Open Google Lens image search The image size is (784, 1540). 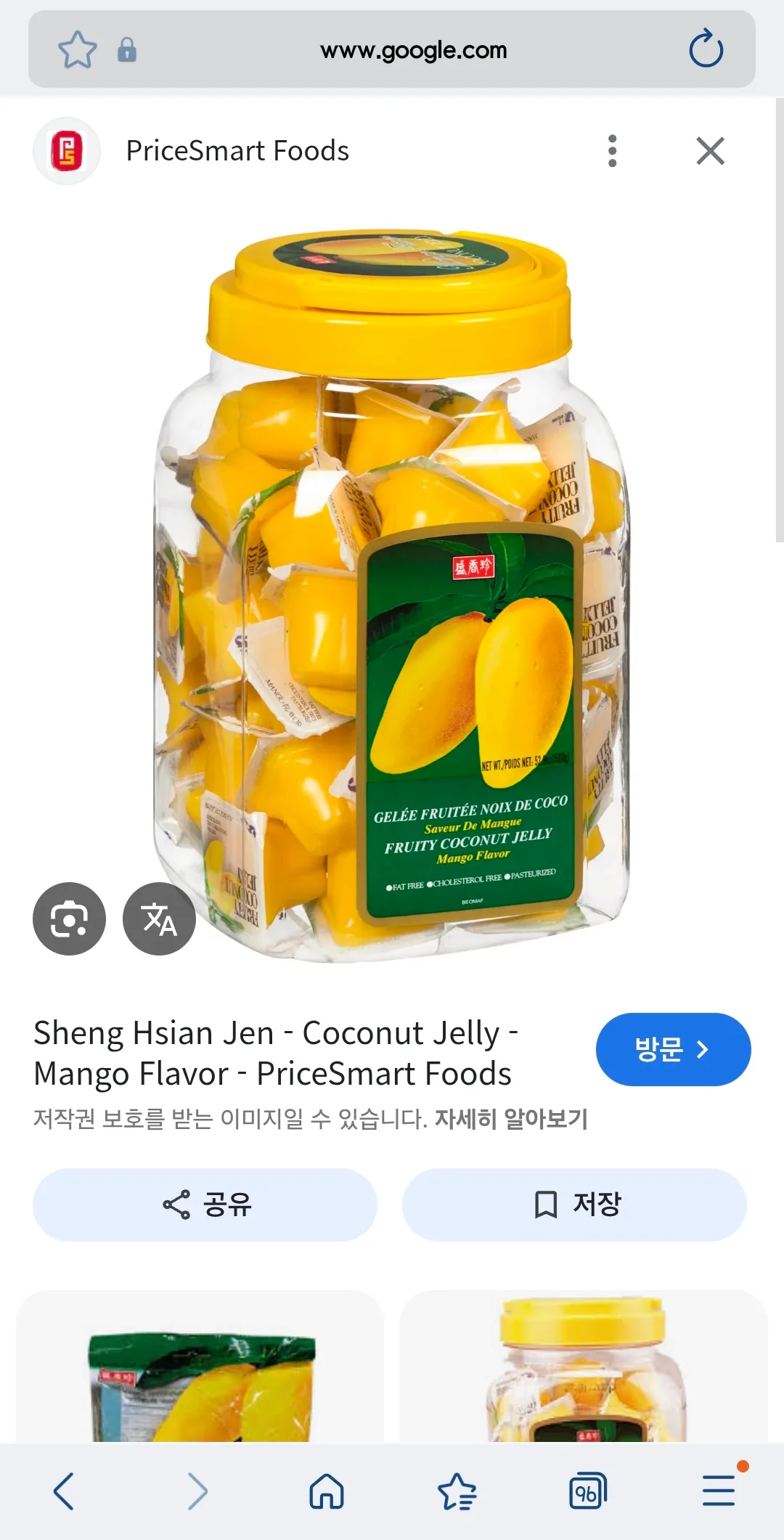pyautogui.click(x=68, y=918)
